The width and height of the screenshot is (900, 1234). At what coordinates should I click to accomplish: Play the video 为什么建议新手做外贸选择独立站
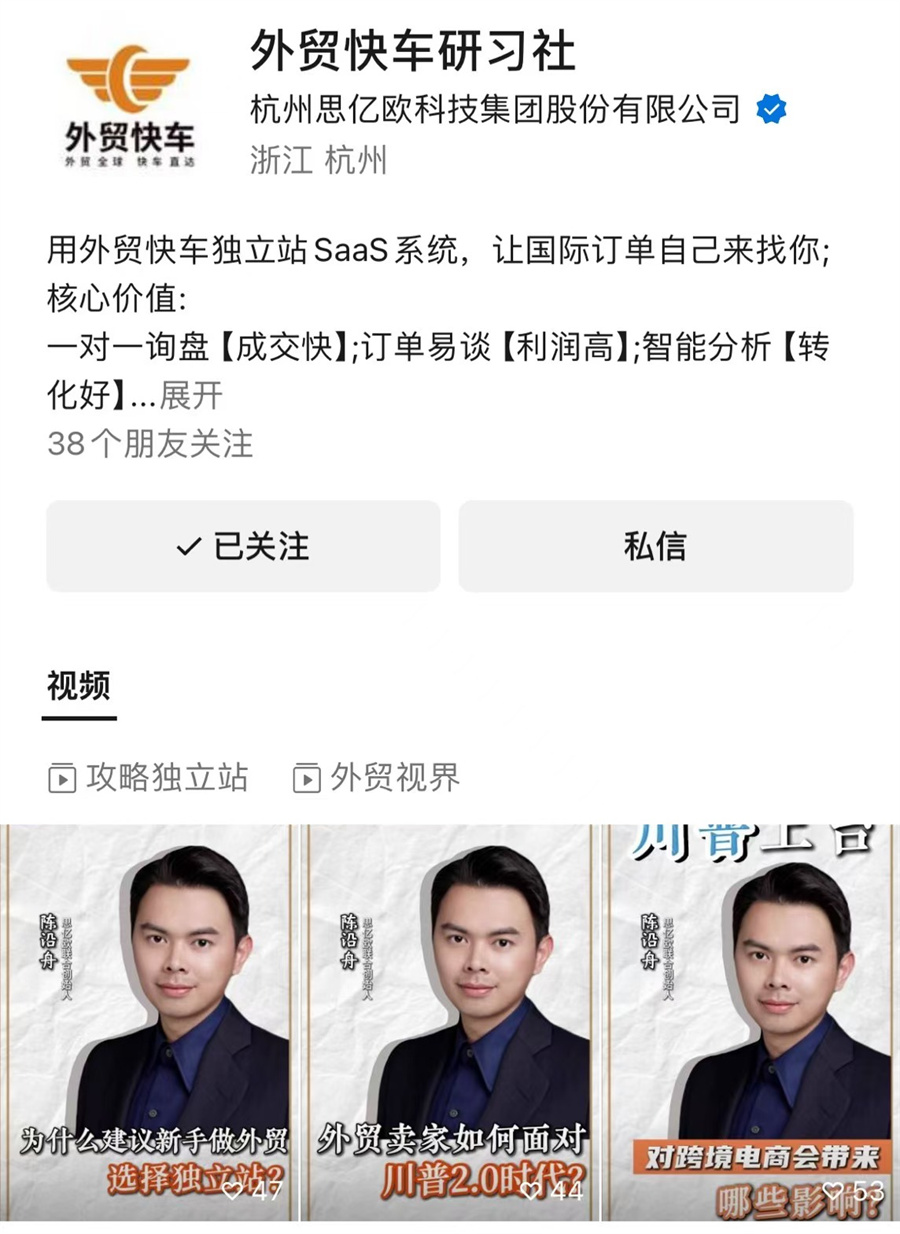[150, 1020]
